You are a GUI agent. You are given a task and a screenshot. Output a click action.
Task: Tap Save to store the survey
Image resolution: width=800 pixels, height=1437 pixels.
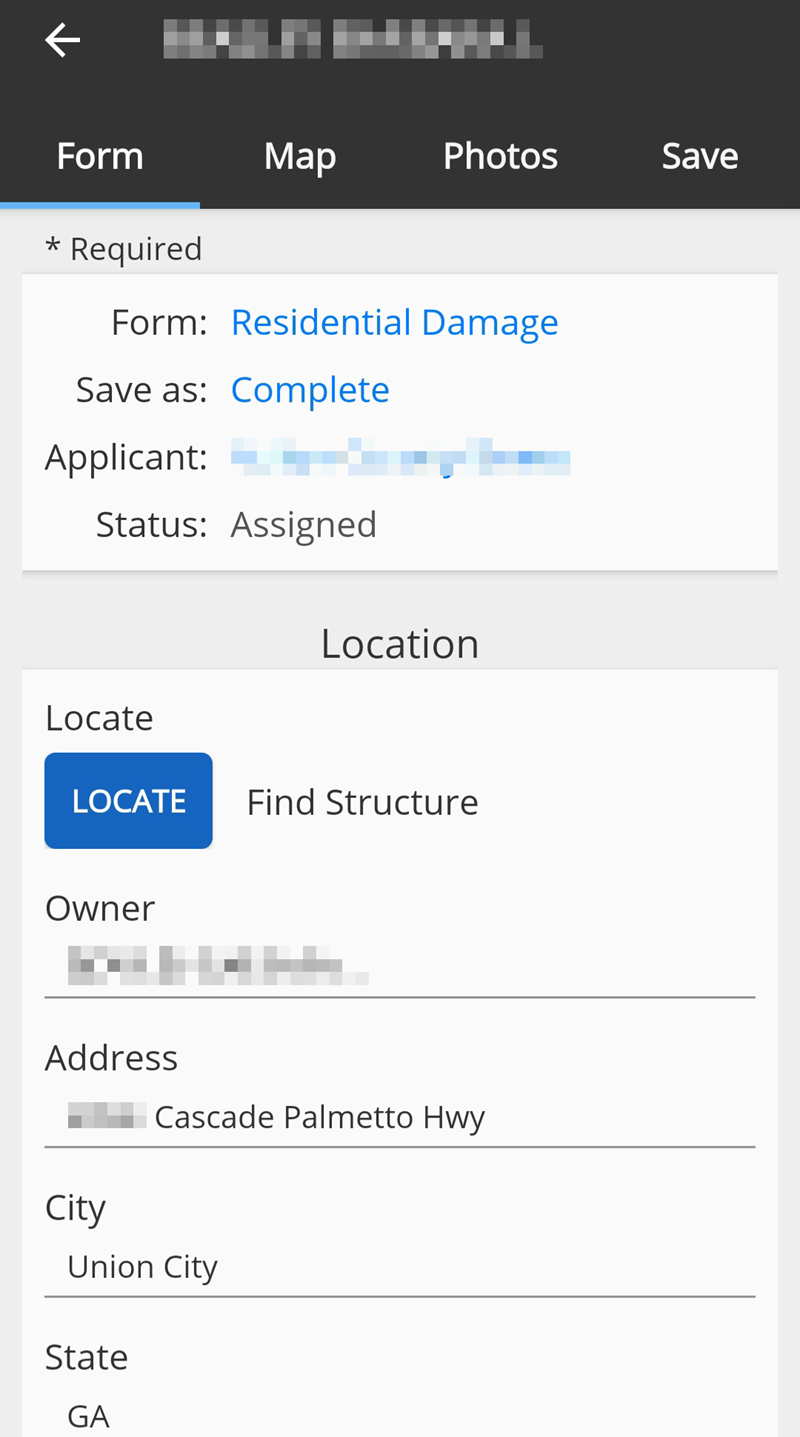700,153
